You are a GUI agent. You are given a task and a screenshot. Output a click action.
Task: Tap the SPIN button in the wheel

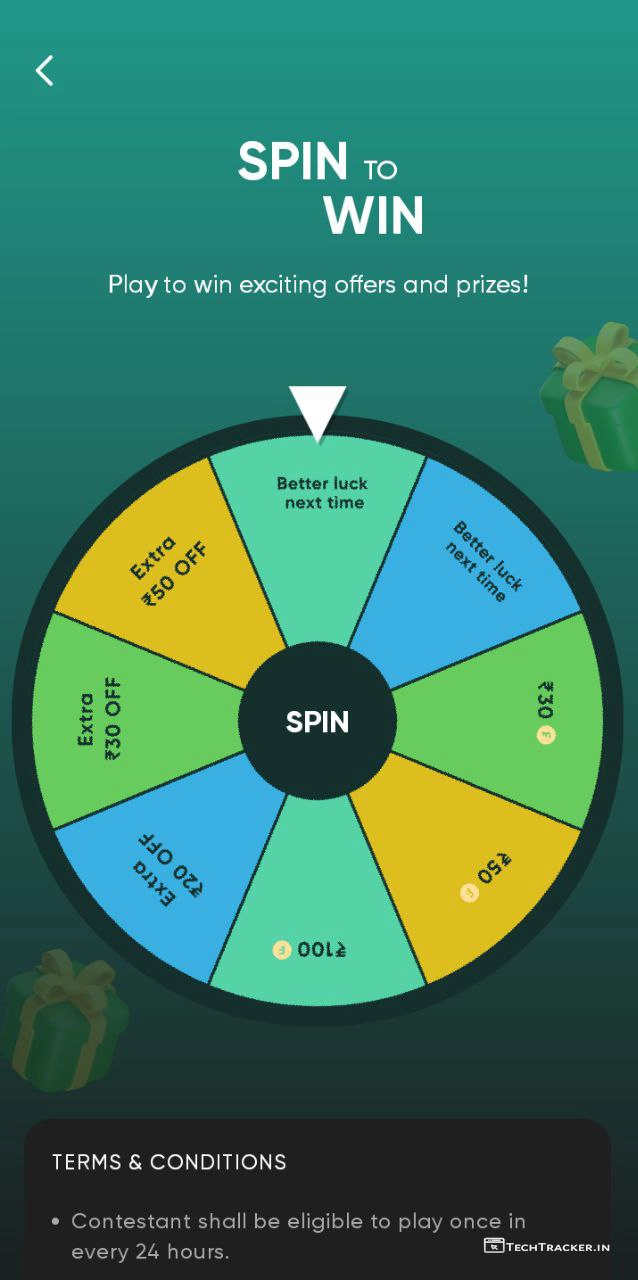click(x=317, y=722)
